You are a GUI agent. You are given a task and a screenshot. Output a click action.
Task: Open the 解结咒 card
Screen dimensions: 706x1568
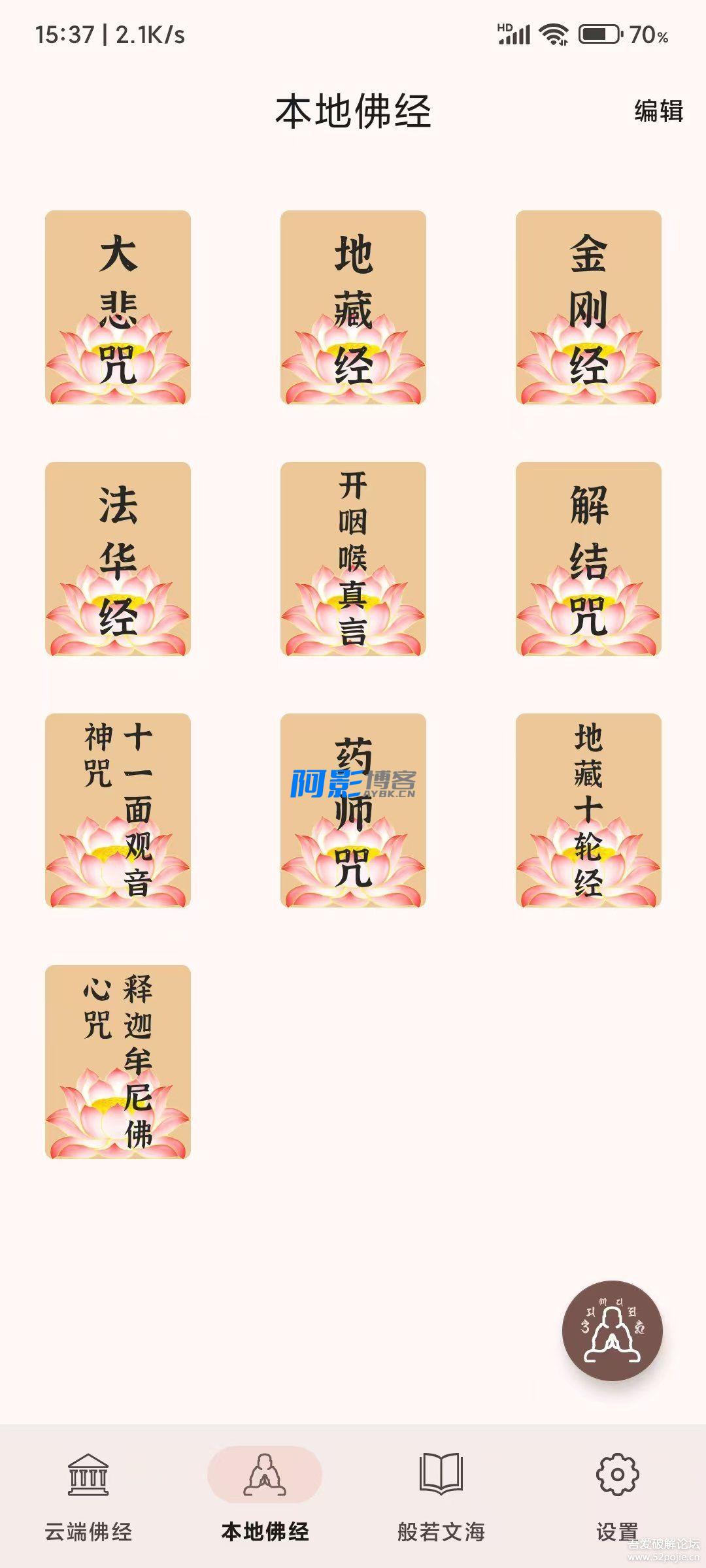[588, 559]
